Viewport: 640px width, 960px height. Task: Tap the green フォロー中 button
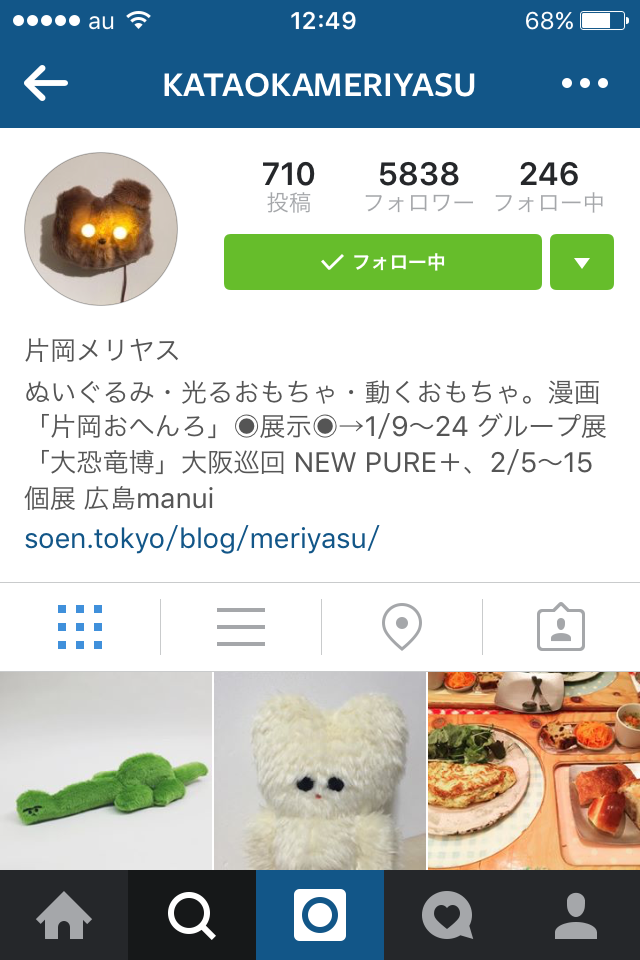383,262
